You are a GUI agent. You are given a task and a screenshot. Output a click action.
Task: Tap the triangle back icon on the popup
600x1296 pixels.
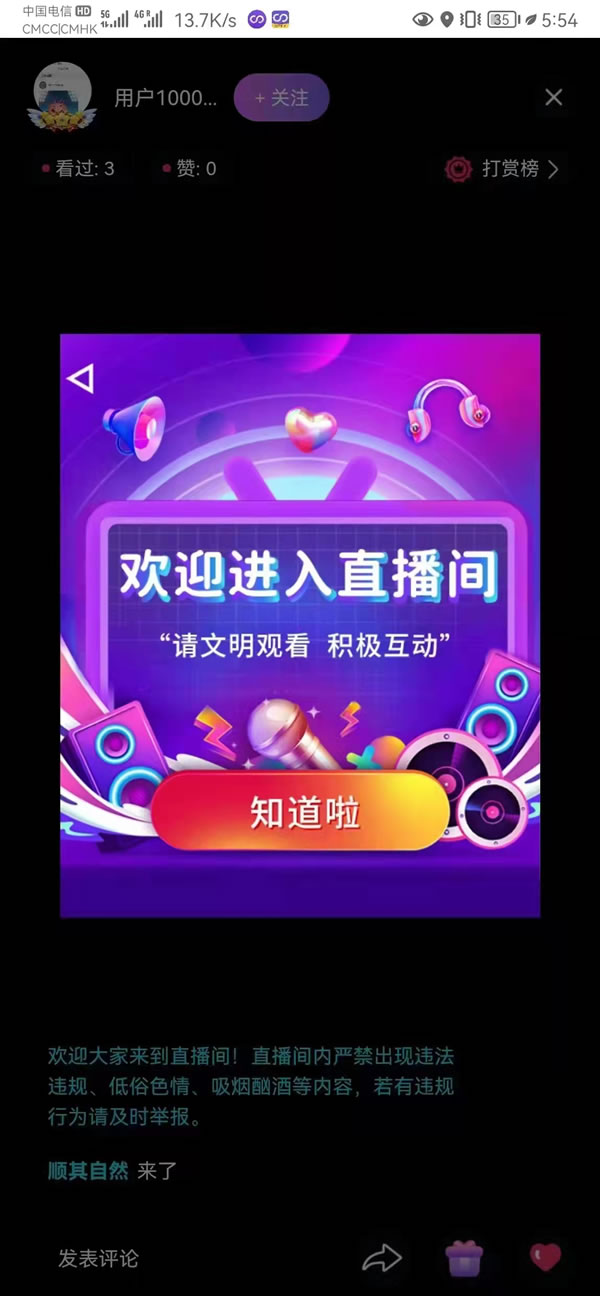80,378
